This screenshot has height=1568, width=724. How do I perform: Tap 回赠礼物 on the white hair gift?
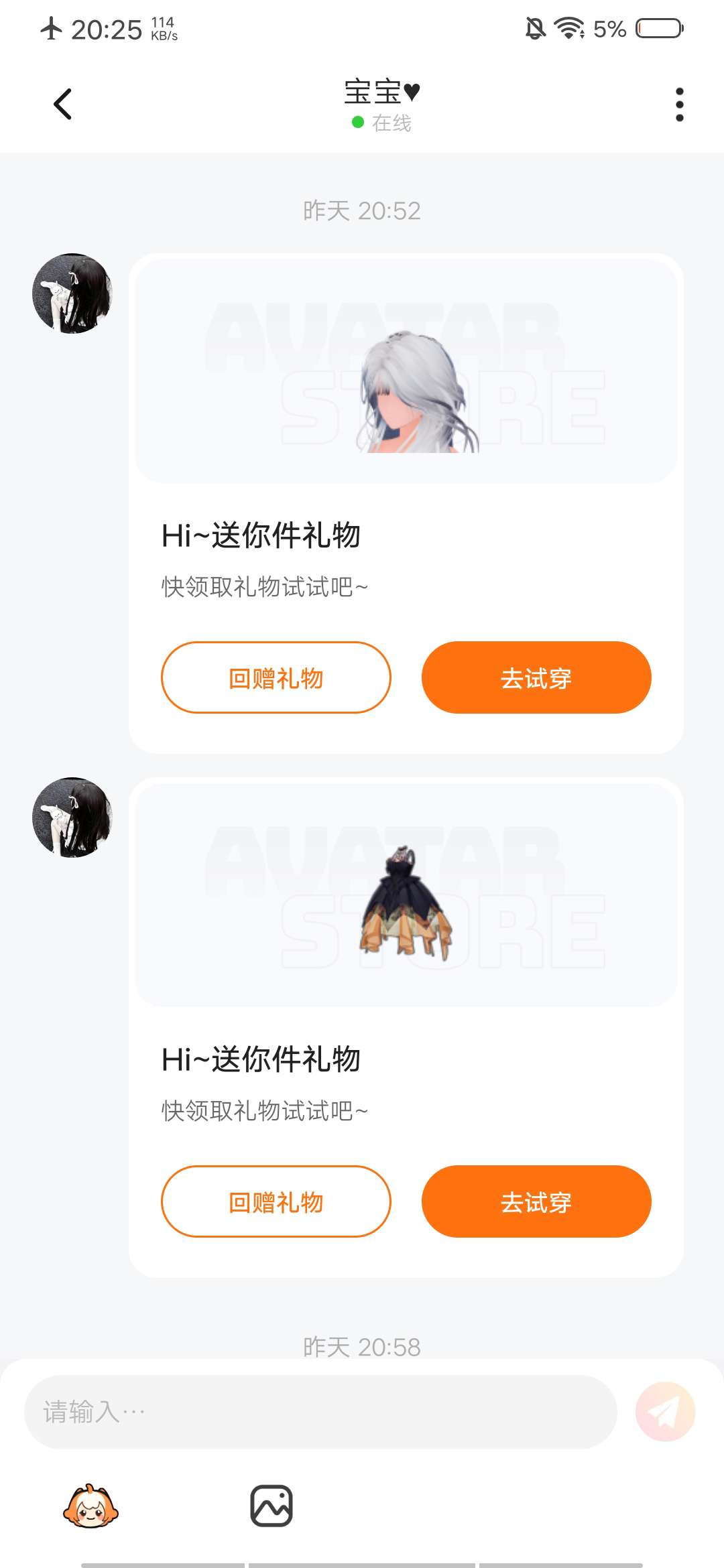276,677
